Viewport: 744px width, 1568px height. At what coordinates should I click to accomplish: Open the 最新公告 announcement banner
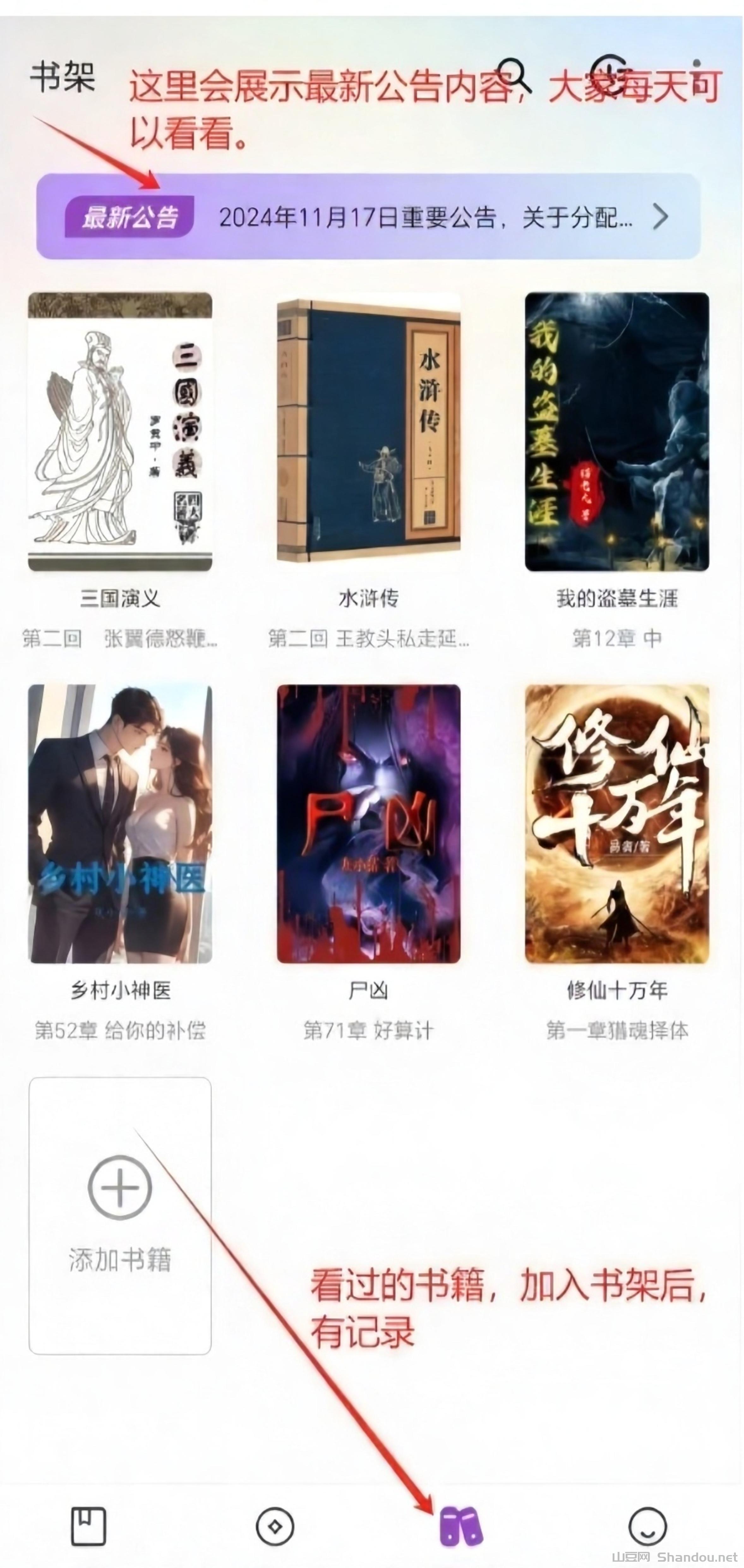(x=368, y=217)
